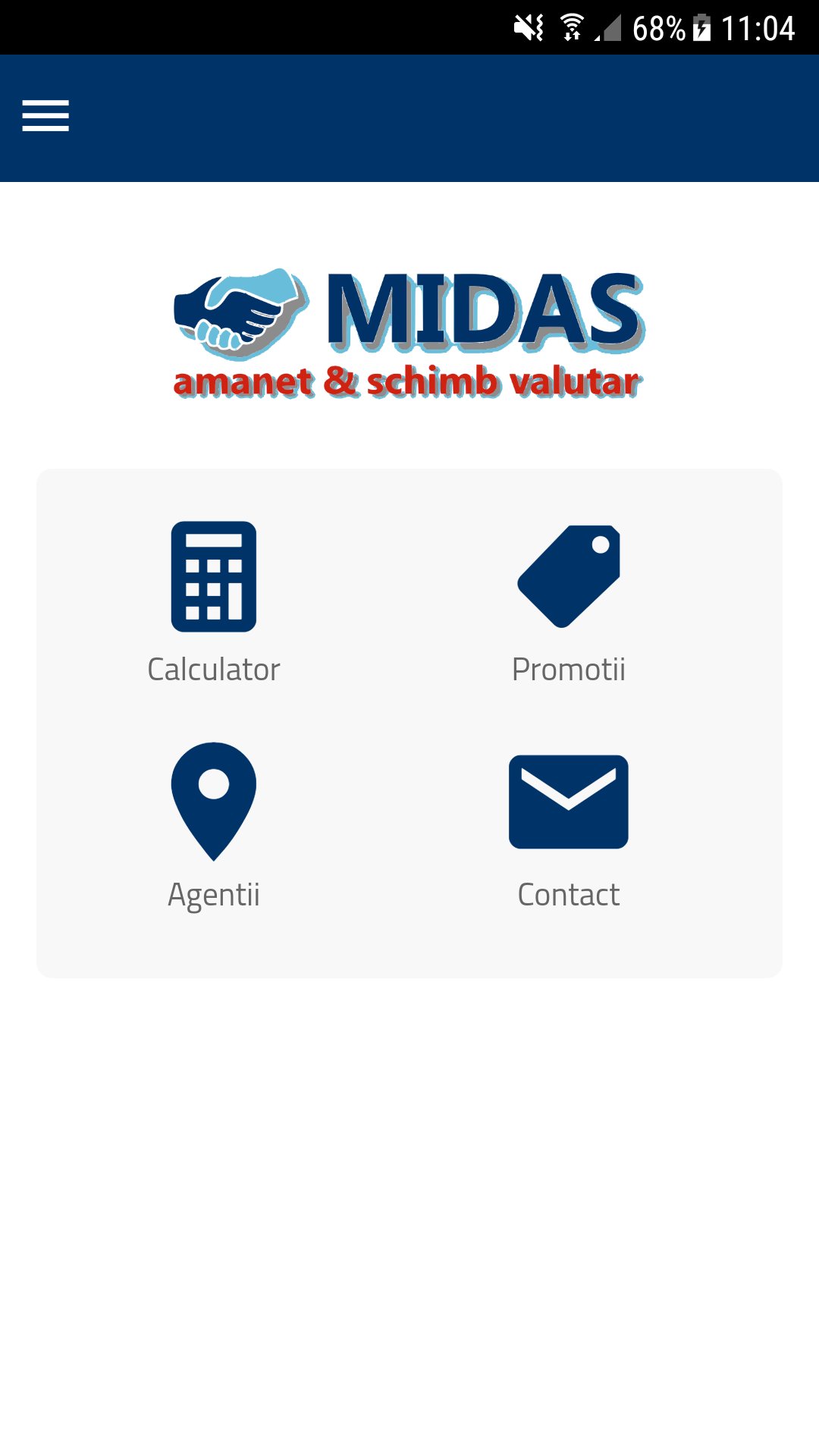Open the Contact envelope icon
Image resolution: width=819 pixels, height=1456 pixels.
(569, 802)
